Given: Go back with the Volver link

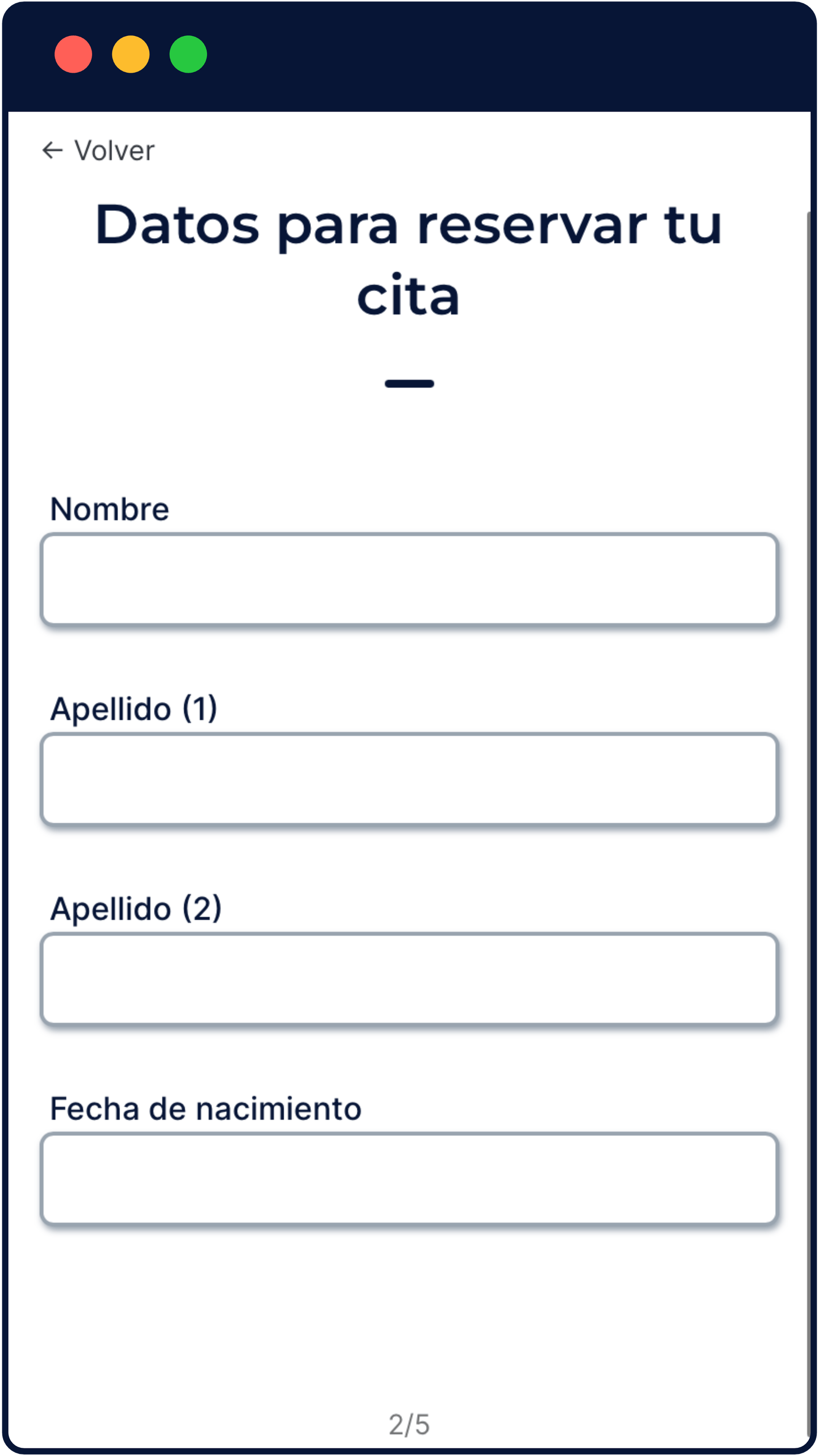Looking at the screenshot, I should 98,151.
